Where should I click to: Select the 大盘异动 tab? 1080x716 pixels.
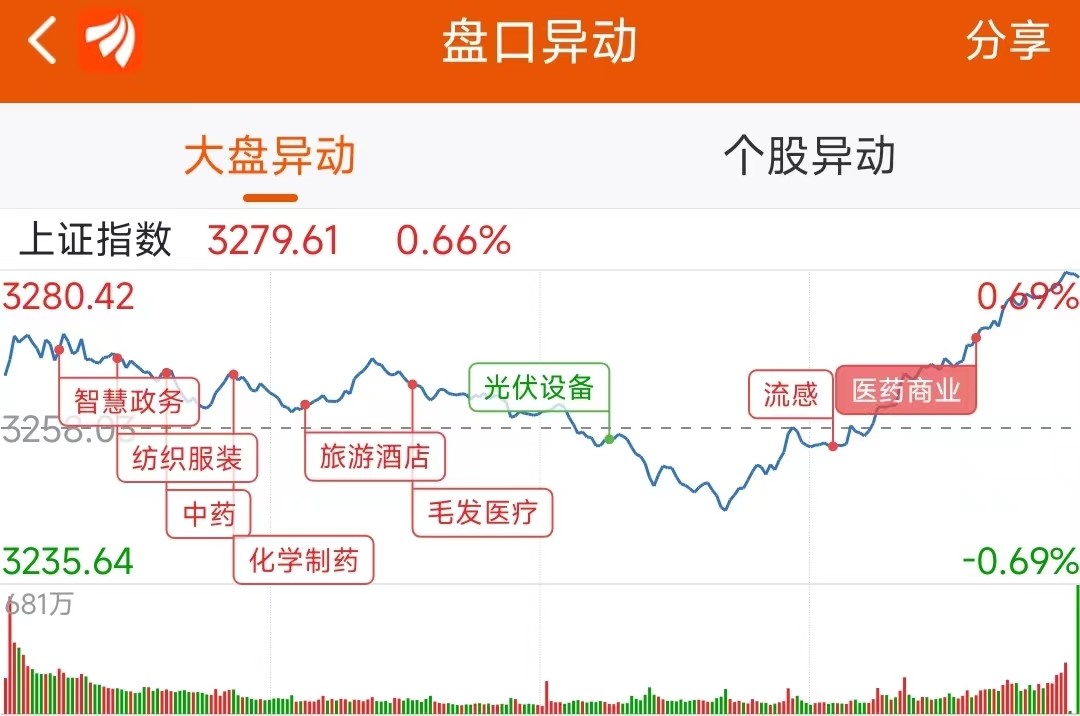pyautogui.click(x=270, y=157)
